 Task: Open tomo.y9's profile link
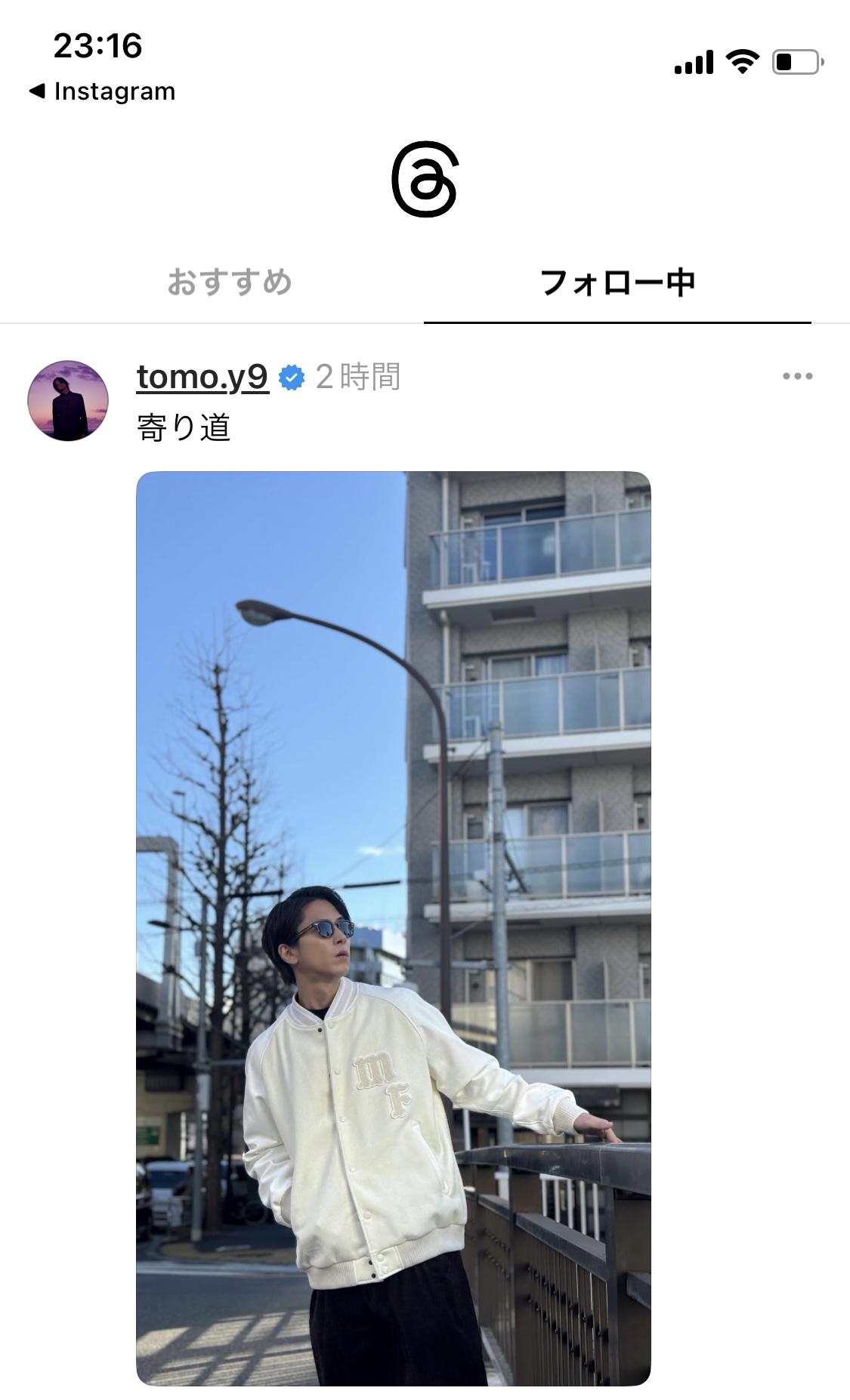tap(202, 376)
